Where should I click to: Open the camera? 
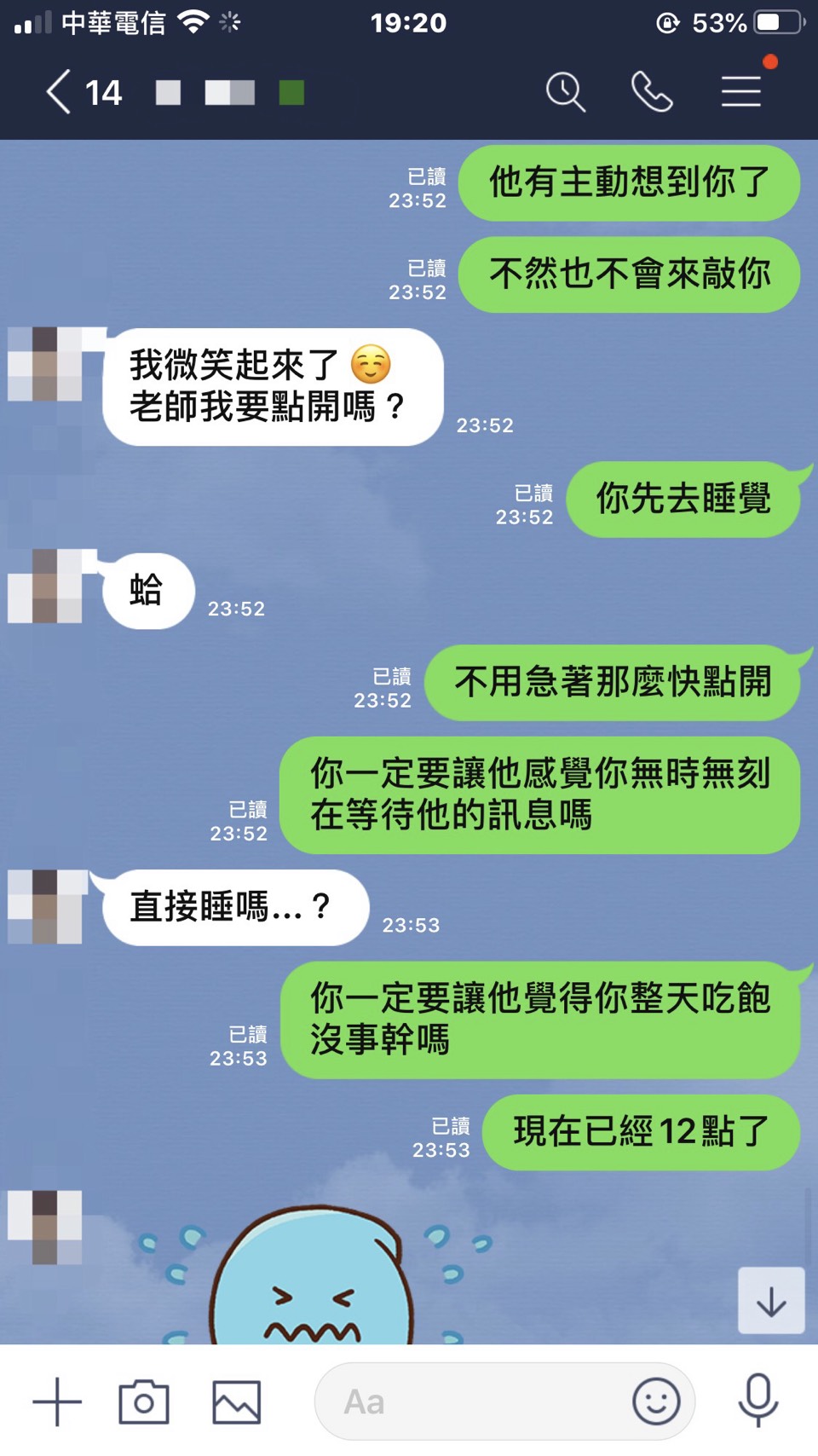pyautogui.click(x=144, y=1401)
